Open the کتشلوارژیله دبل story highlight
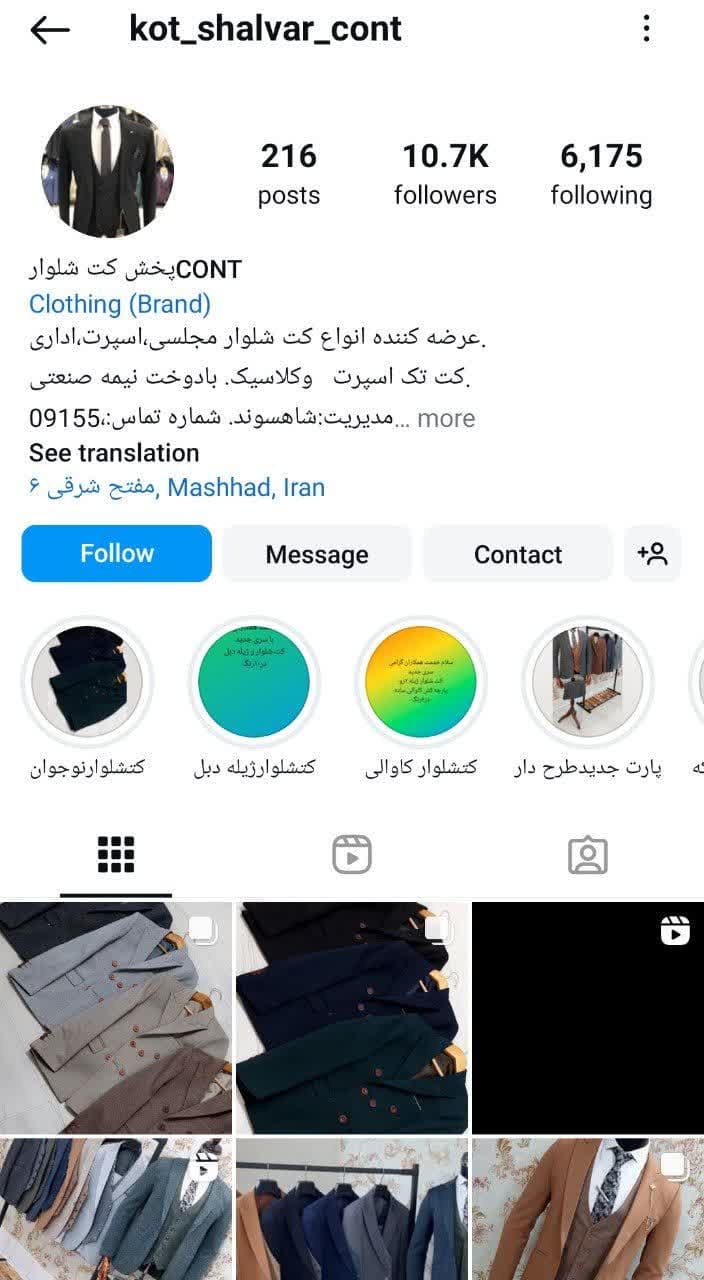The height and width of the screenshot is (1280, 704). pyautogui.click(x=254, y=682)
